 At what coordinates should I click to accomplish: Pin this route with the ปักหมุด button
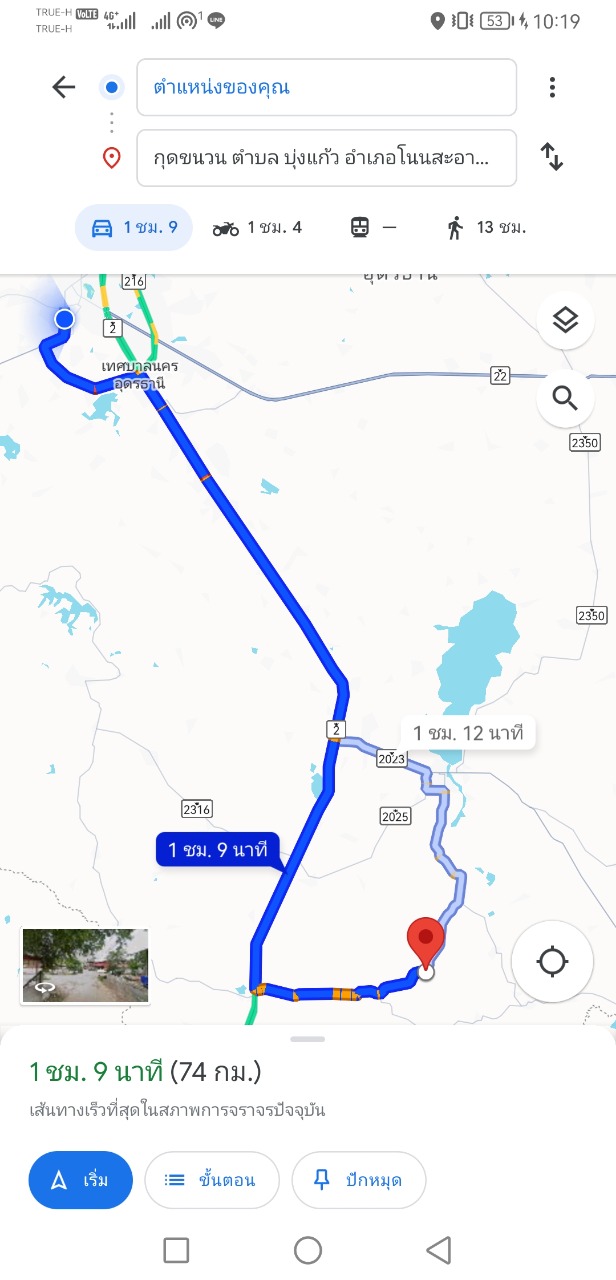coord(358,1180)
